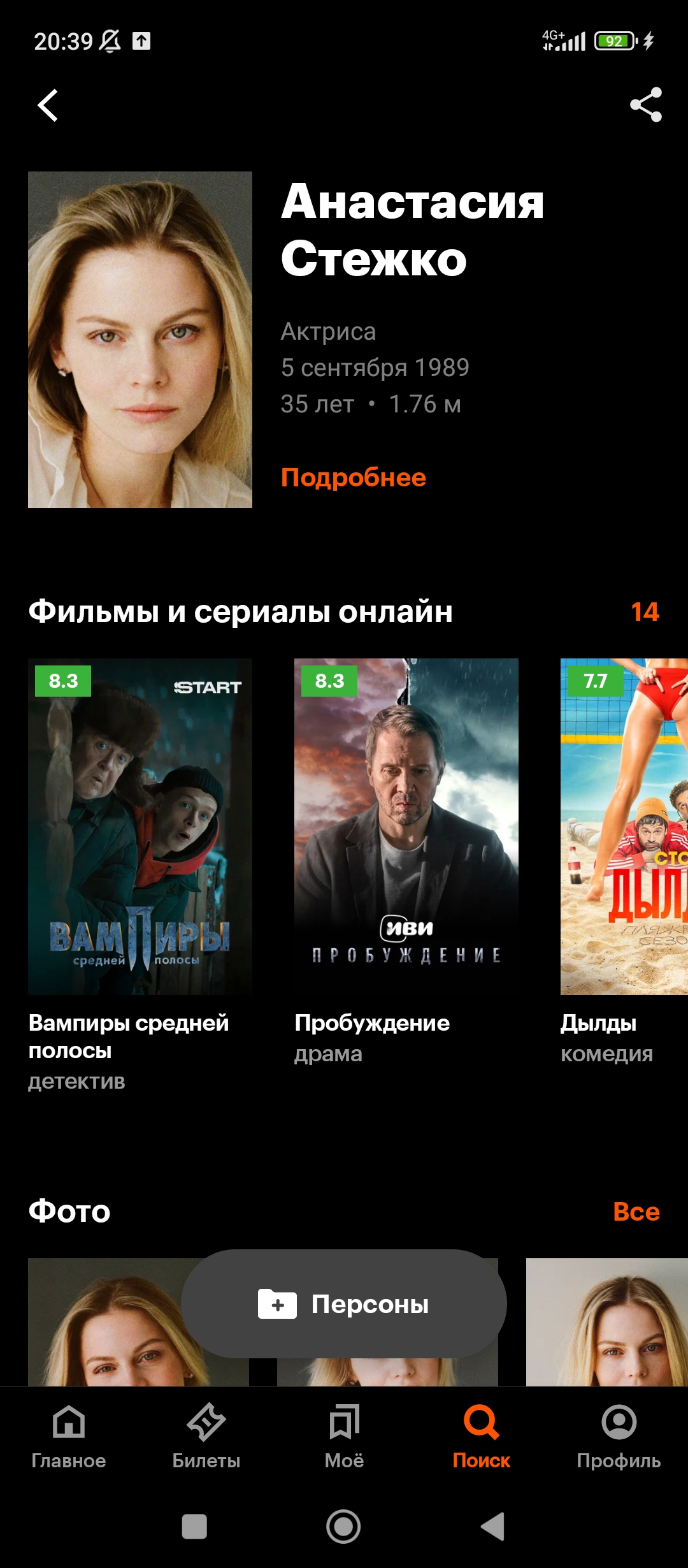Open the system recent apps button
The image size is (688, 1568).
point(194,1527)
